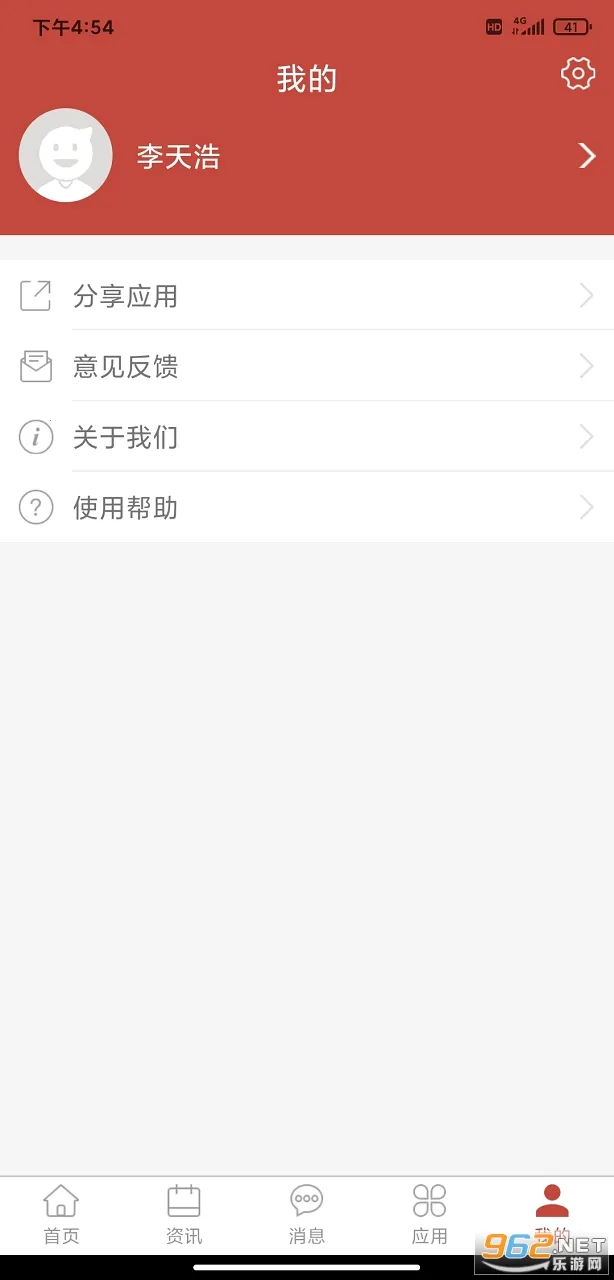Open the 分享应用 row
Image resolution: width=614 pixels, height=1280 pixels.
click(306, 296)
